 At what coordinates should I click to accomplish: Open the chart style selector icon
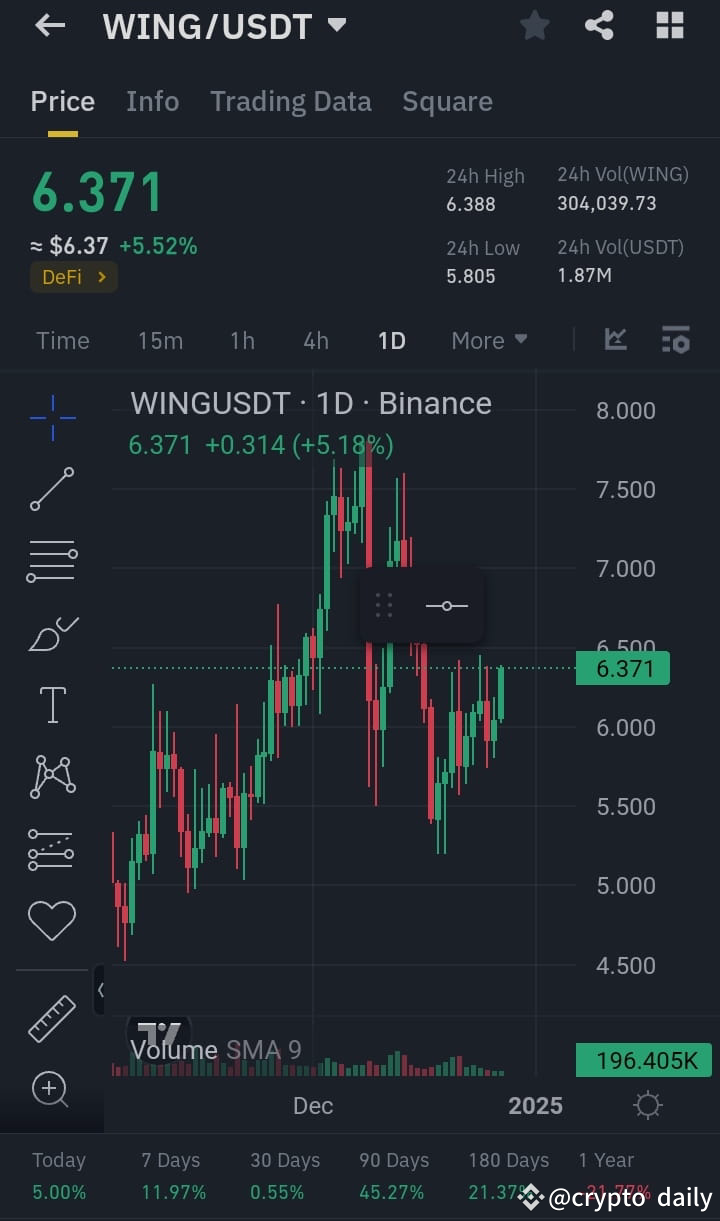tap(615, 340)
